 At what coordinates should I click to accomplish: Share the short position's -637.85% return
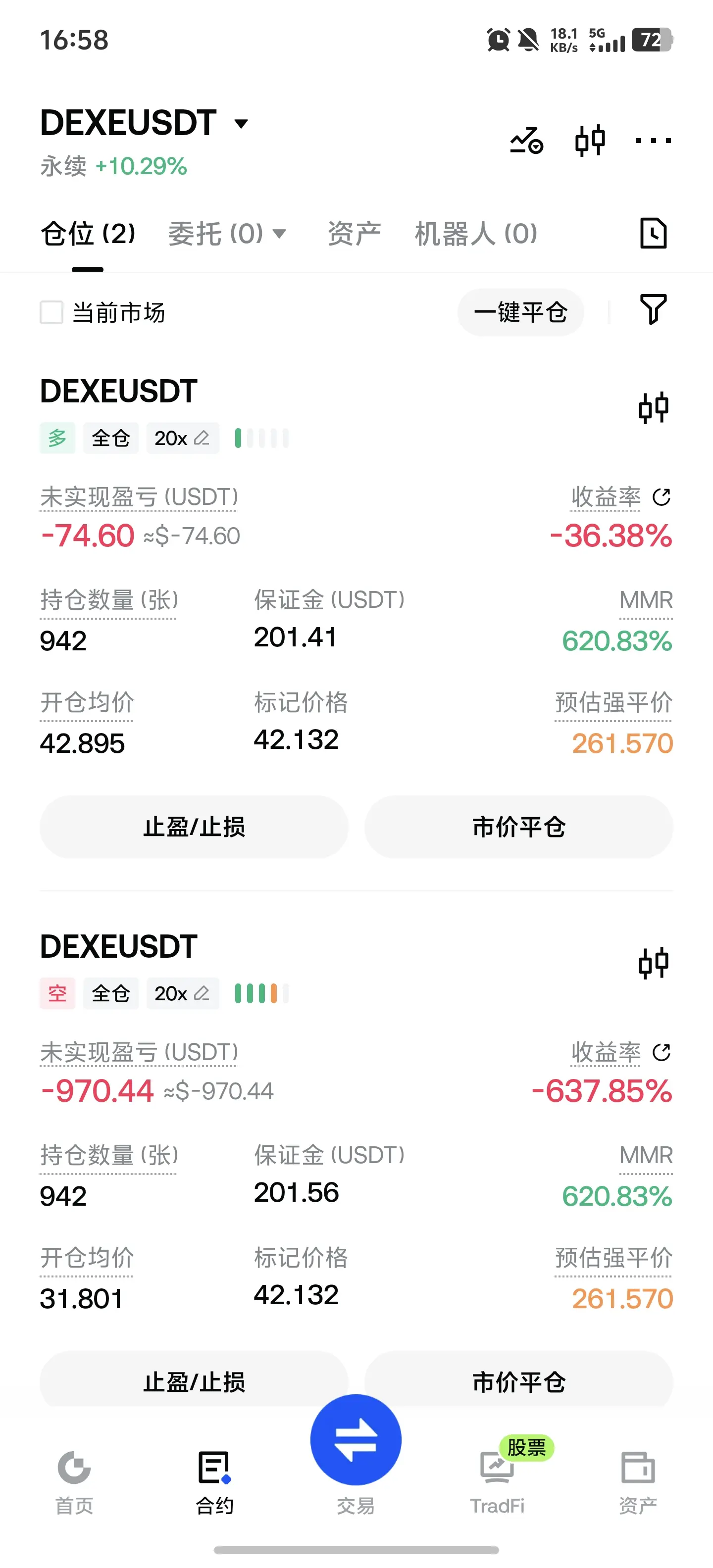pos(661,1052)
